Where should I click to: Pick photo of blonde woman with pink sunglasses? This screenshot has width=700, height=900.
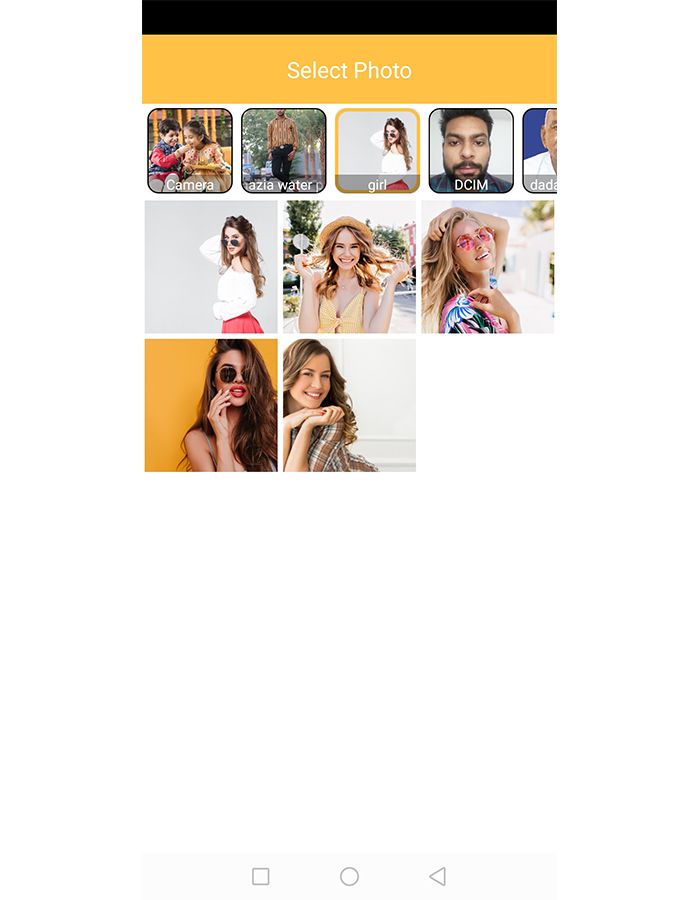click(x=487, y=267)
